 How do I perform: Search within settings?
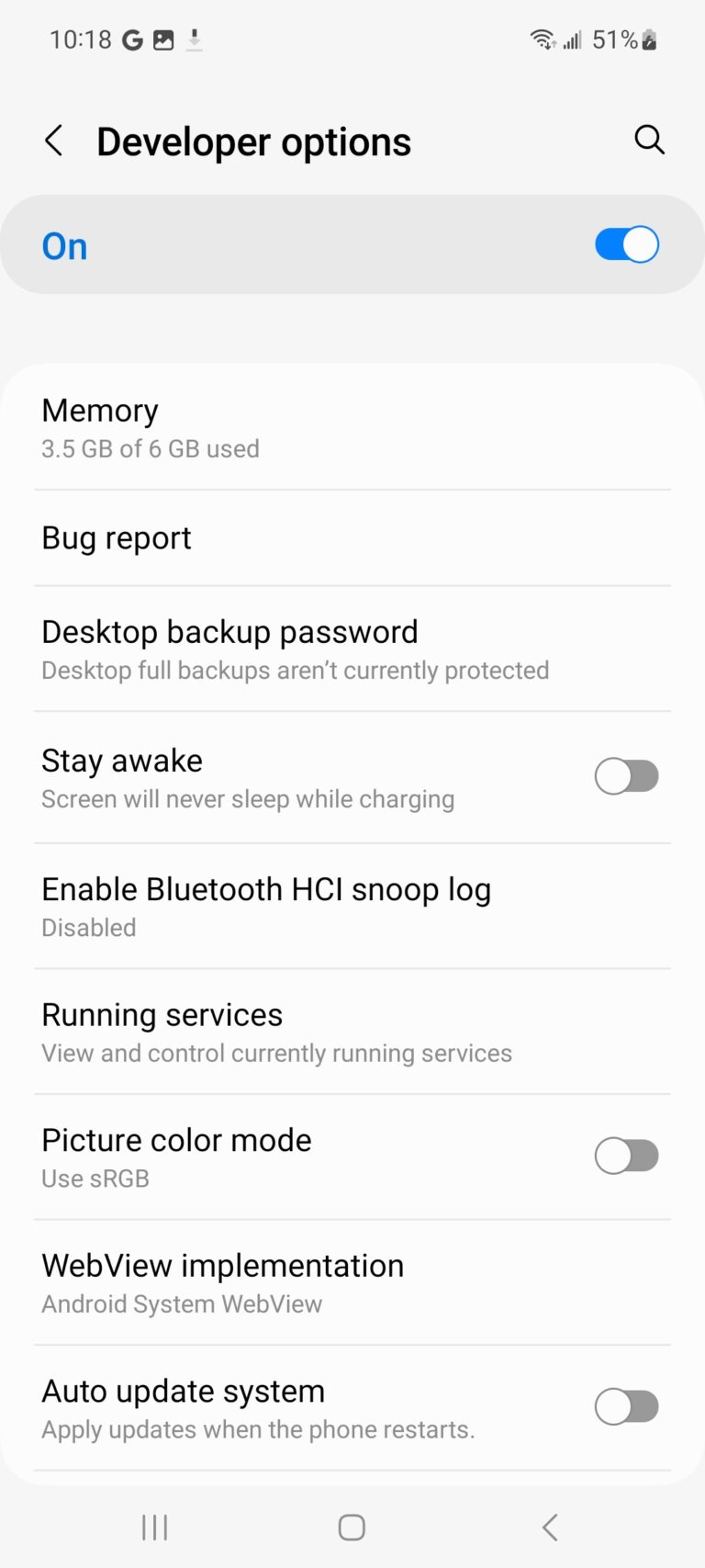649,141
